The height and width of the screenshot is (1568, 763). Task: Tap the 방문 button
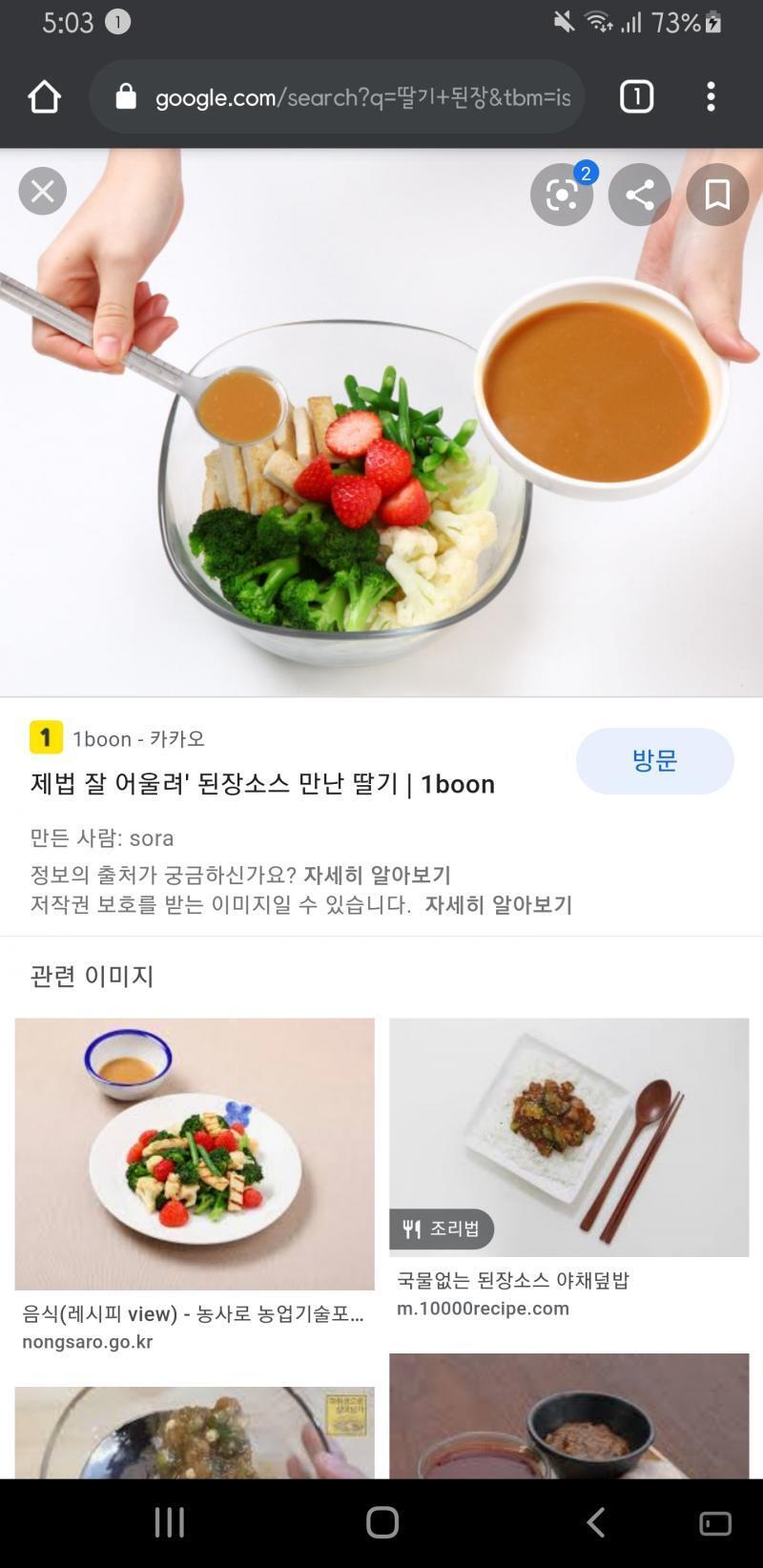pyautogui.click(x=654, y=761)
